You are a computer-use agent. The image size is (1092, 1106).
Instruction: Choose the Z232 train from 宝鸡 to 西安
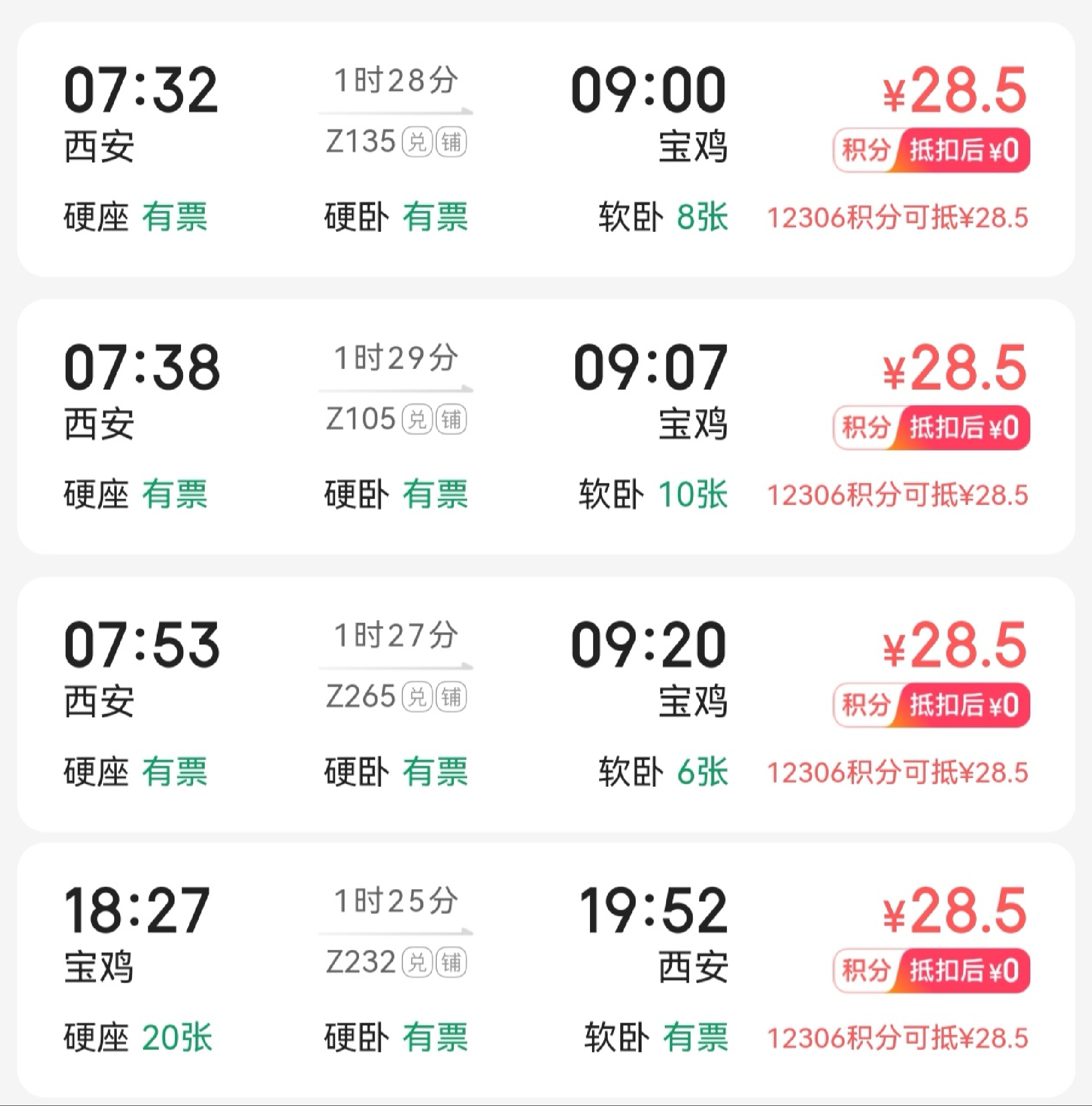(x=545, y=970)
